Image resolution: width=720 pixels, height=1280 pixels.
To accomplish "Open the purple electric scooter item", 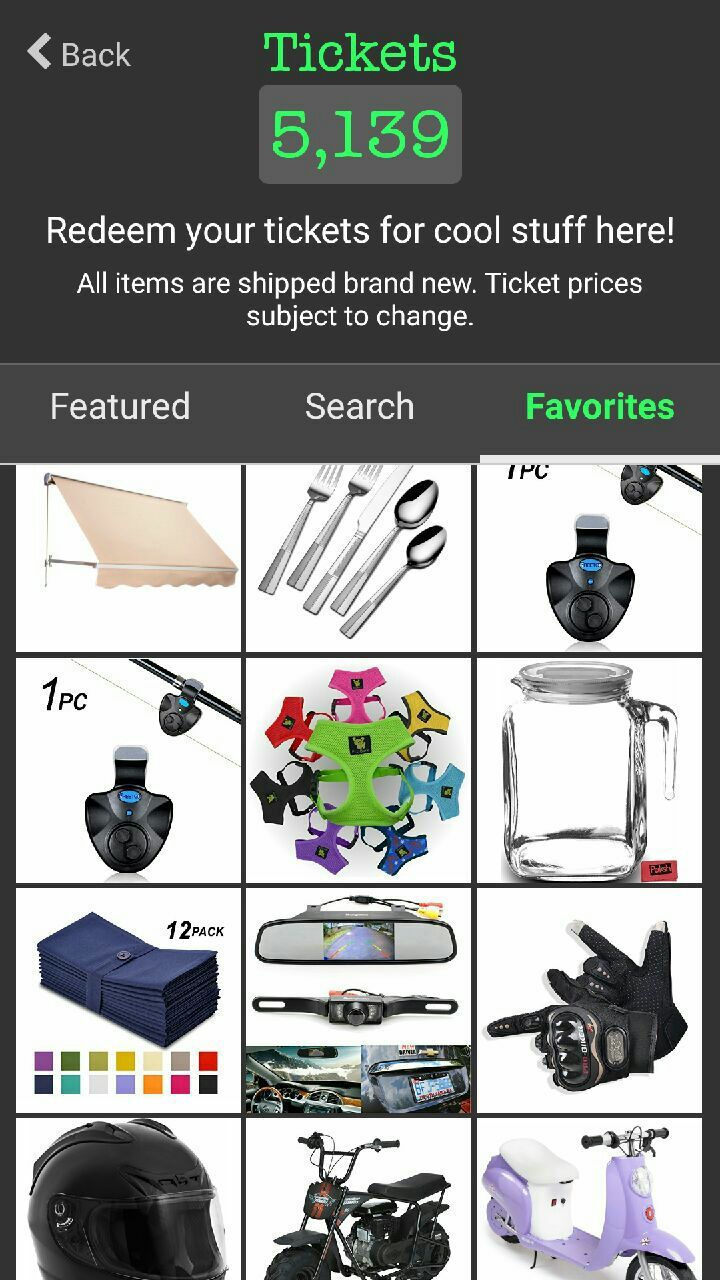I will pos(589,1199).
